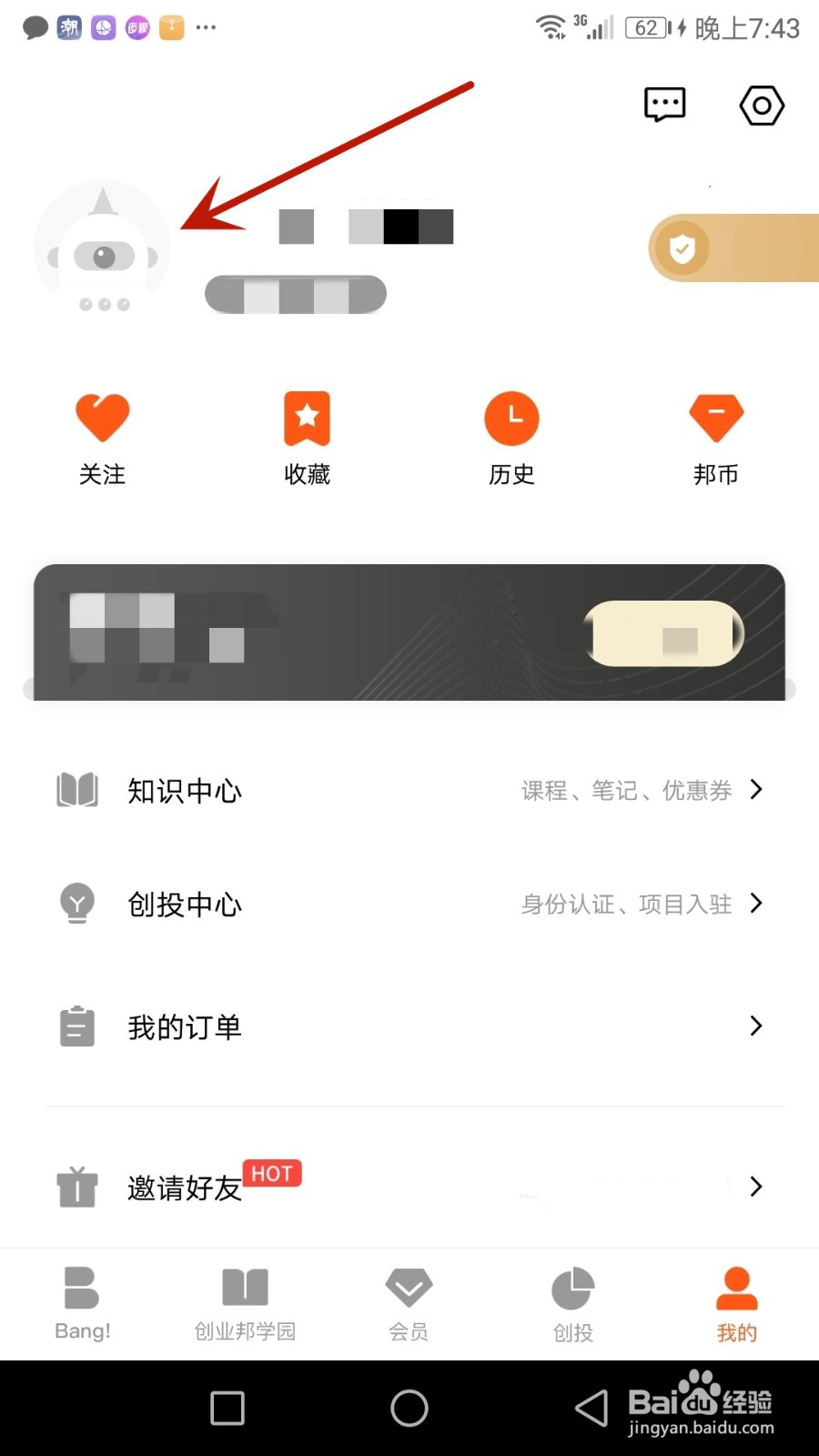
Task: Open the settings gear icon
Action: (761, 104)
